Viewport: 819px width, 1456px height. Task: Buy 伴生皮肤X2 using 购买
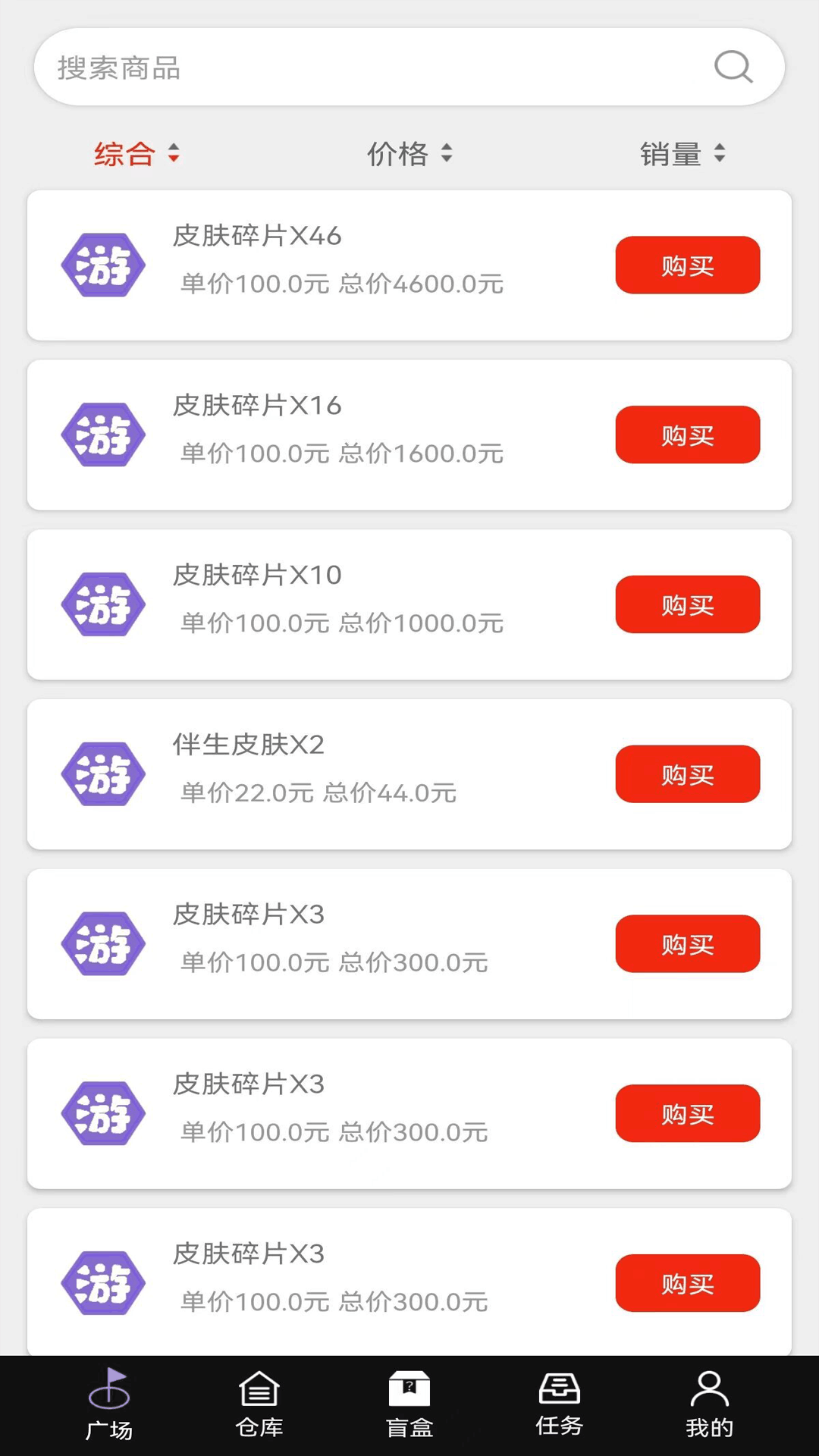687,774
